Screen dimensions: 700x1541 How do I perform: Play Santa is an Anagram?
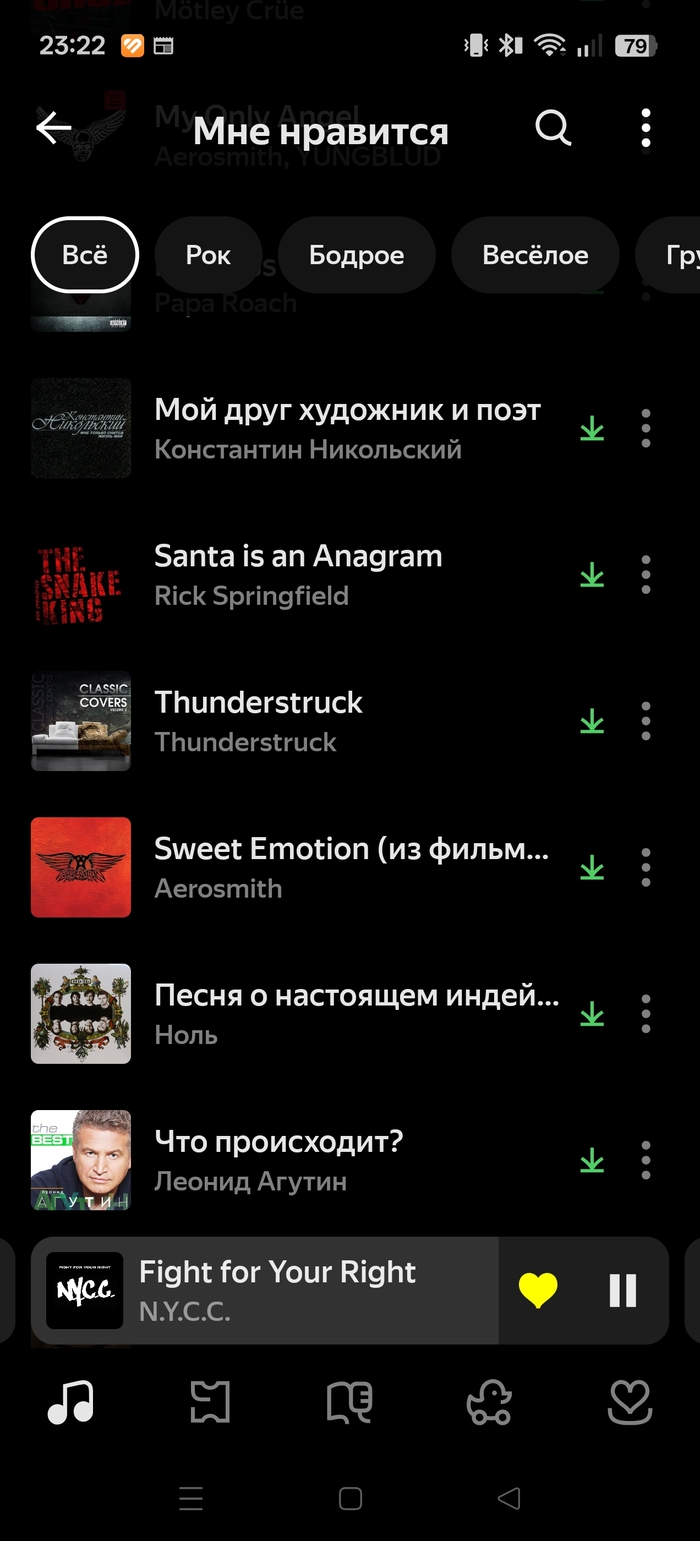300,575
